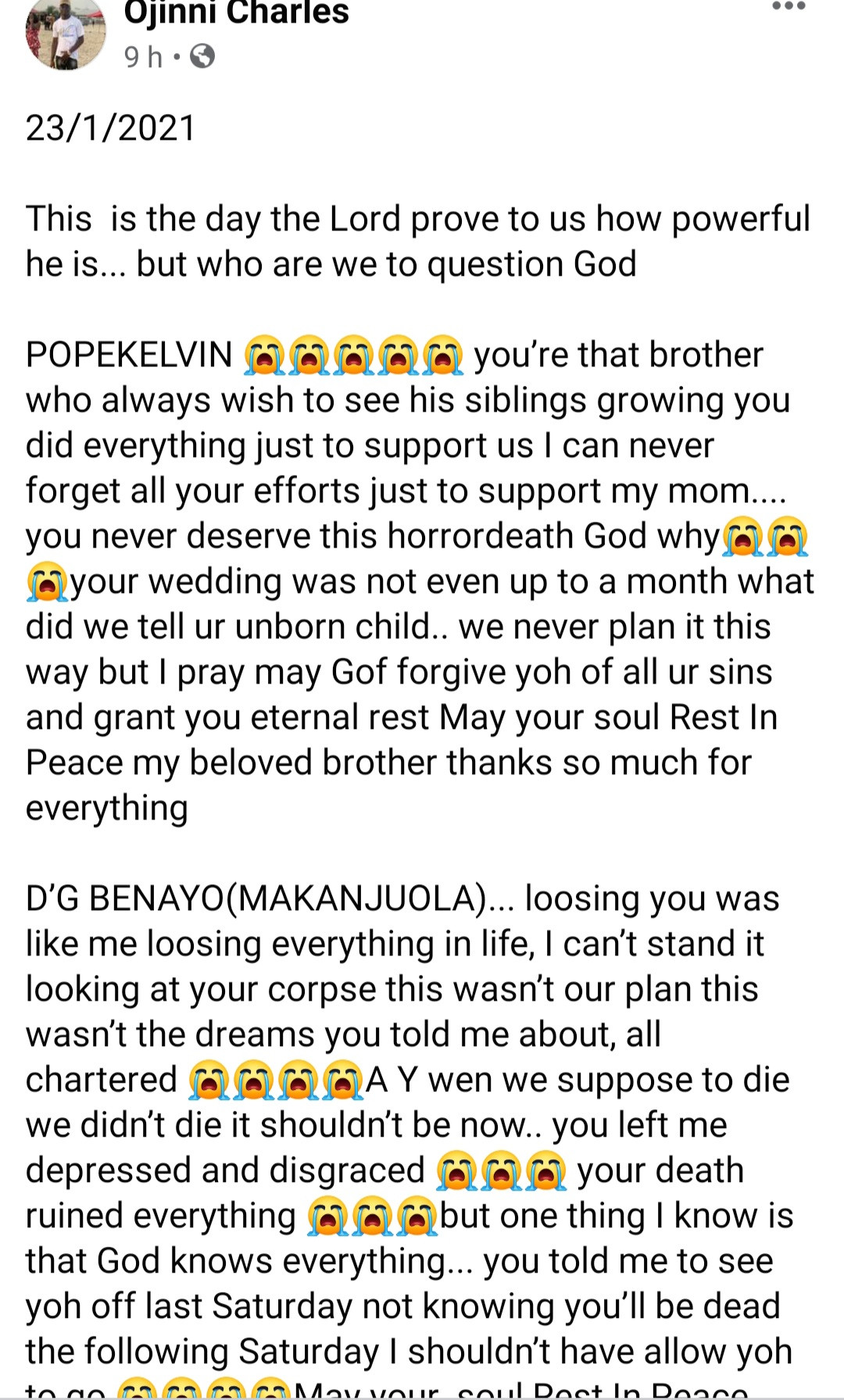Open Ojinni Charles' profile name link

pos(236,13)
